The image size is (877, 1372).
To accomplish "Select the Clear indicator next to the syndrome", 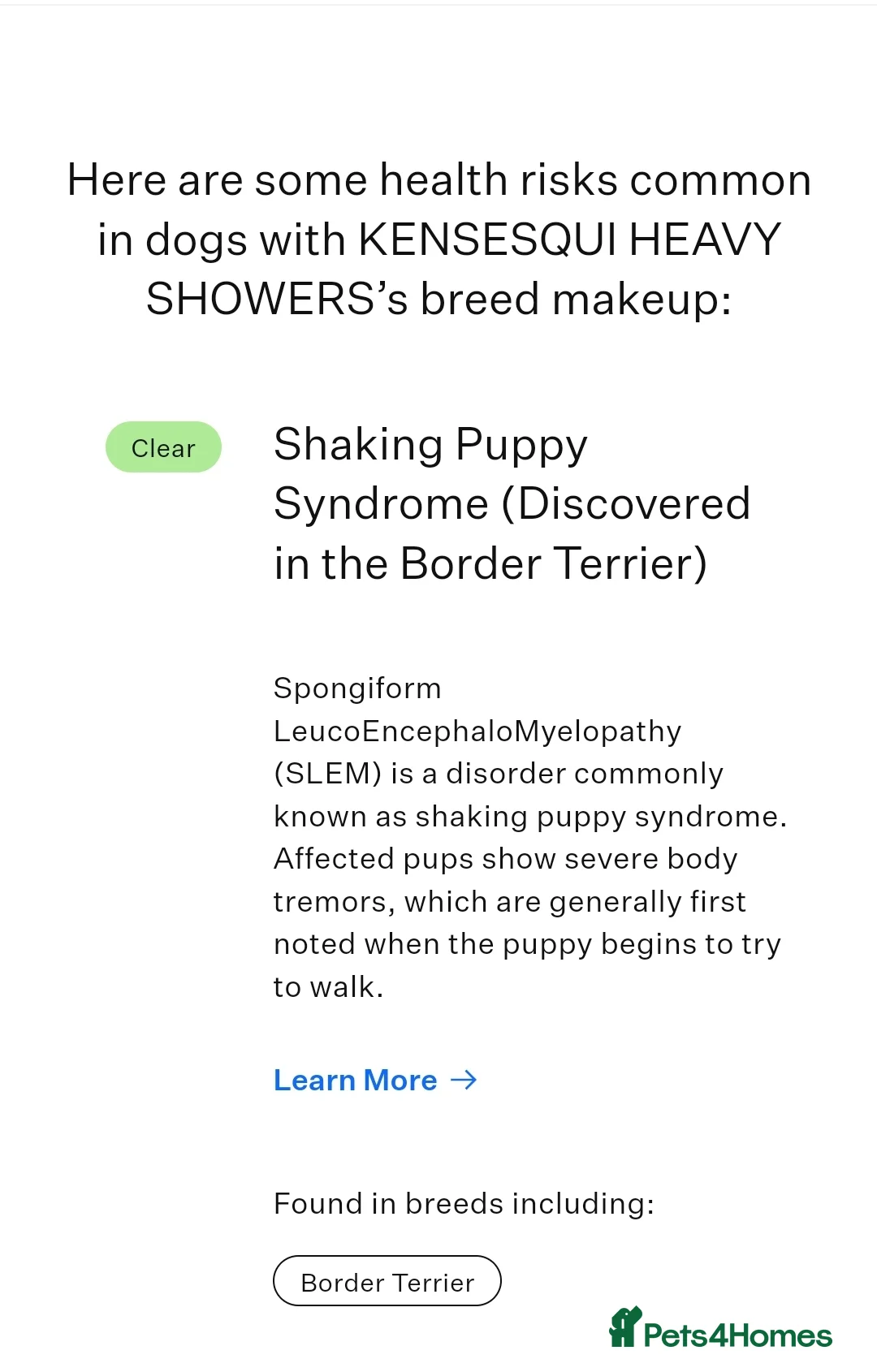I will [163, 447].
